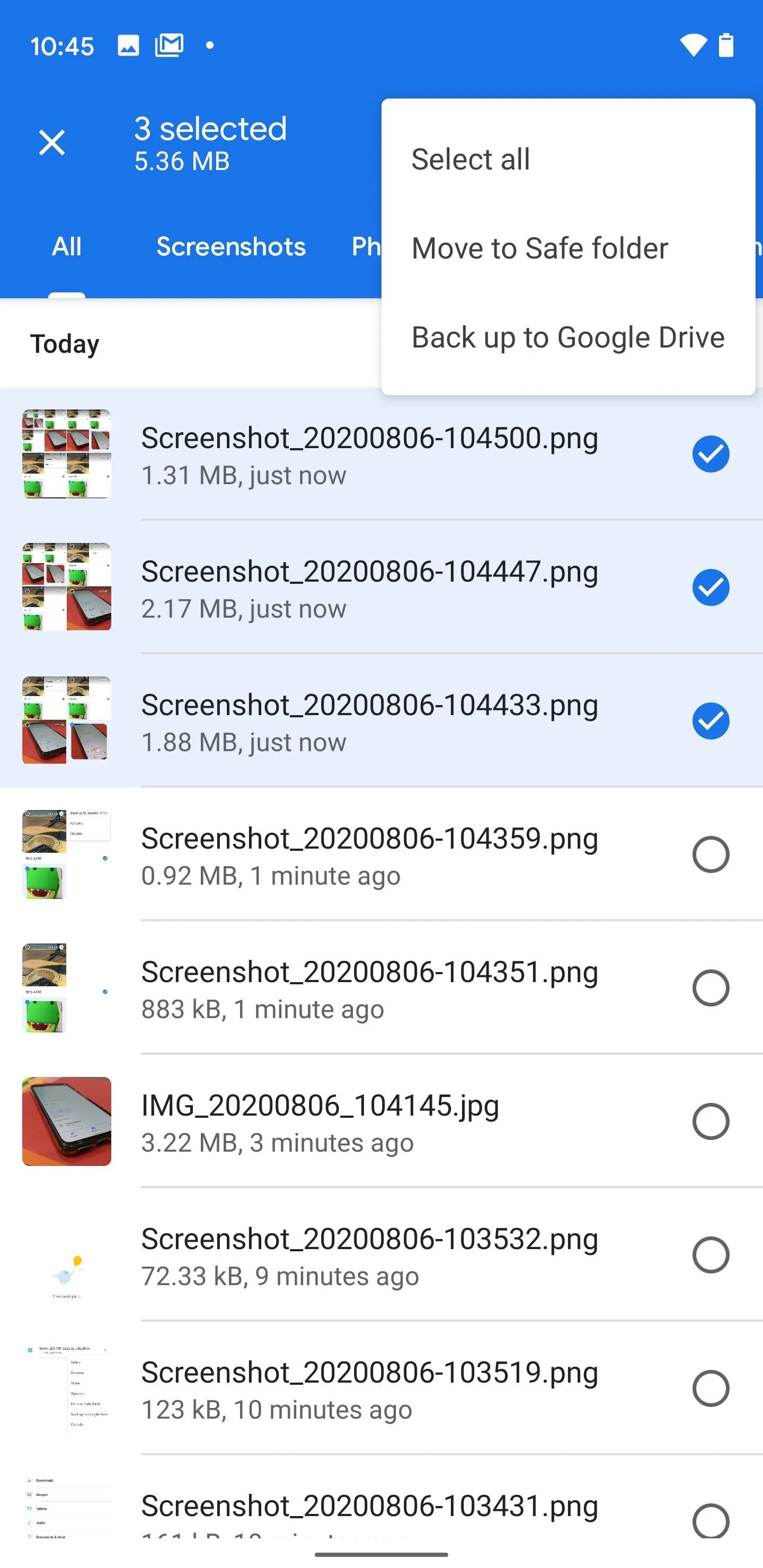
Task: Switch to the Screenshots tab
Action: pos(231,246)
